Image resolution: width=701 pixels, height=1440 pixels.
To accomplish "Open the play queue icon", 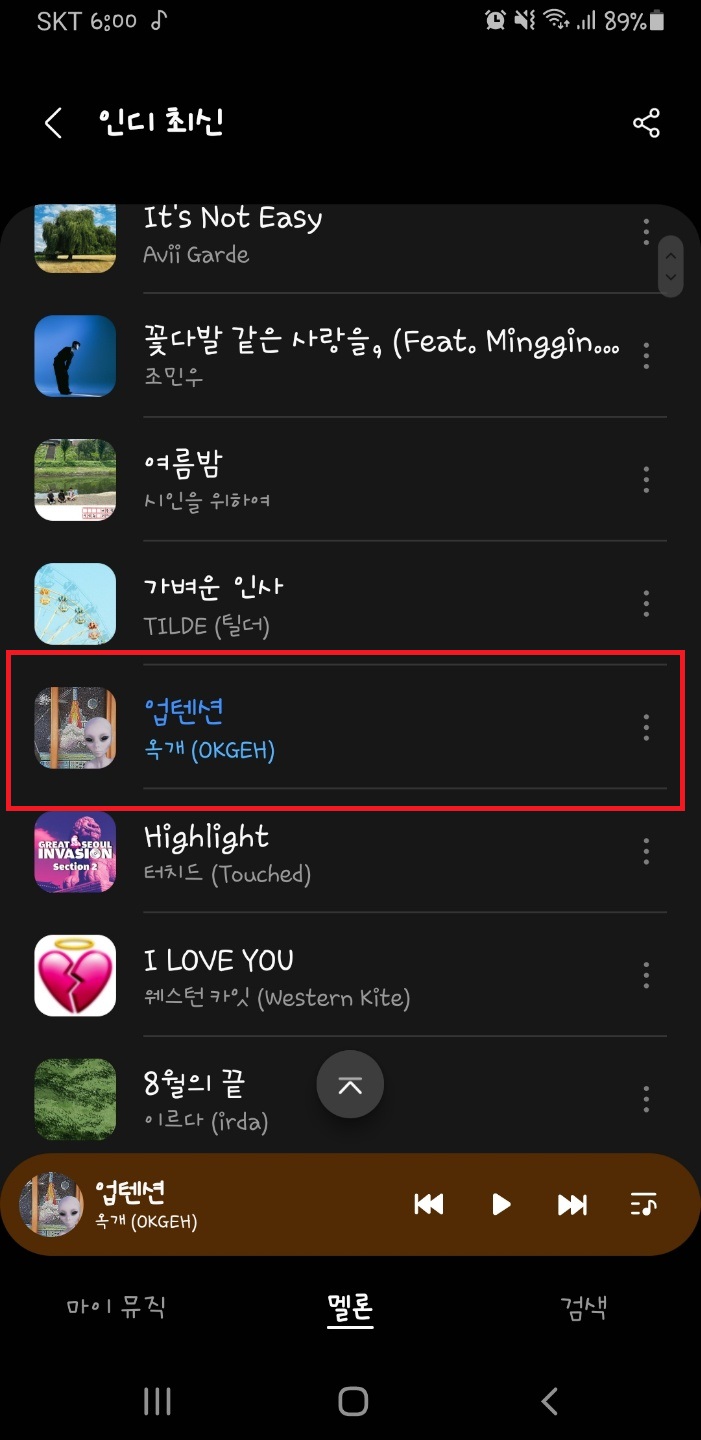I will click(644, 1205).
